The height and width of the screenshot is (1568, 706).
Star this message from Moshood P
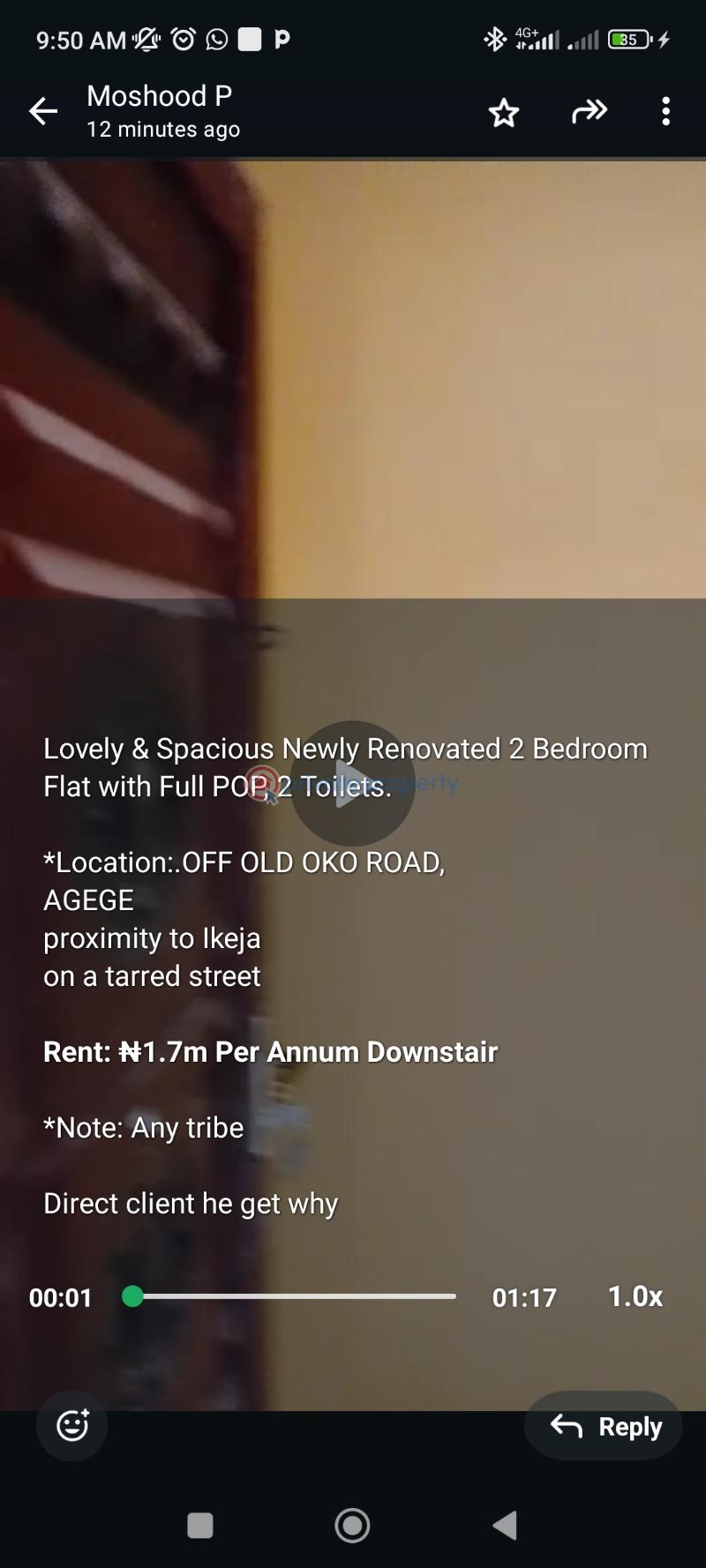pos(503,111)
